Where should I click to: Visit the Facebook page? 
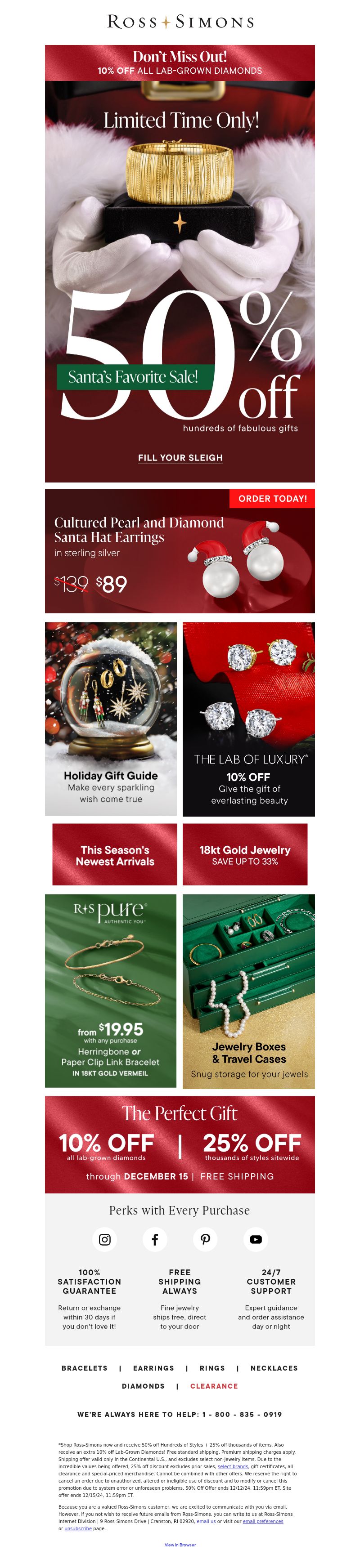(x=155, y=1239)
